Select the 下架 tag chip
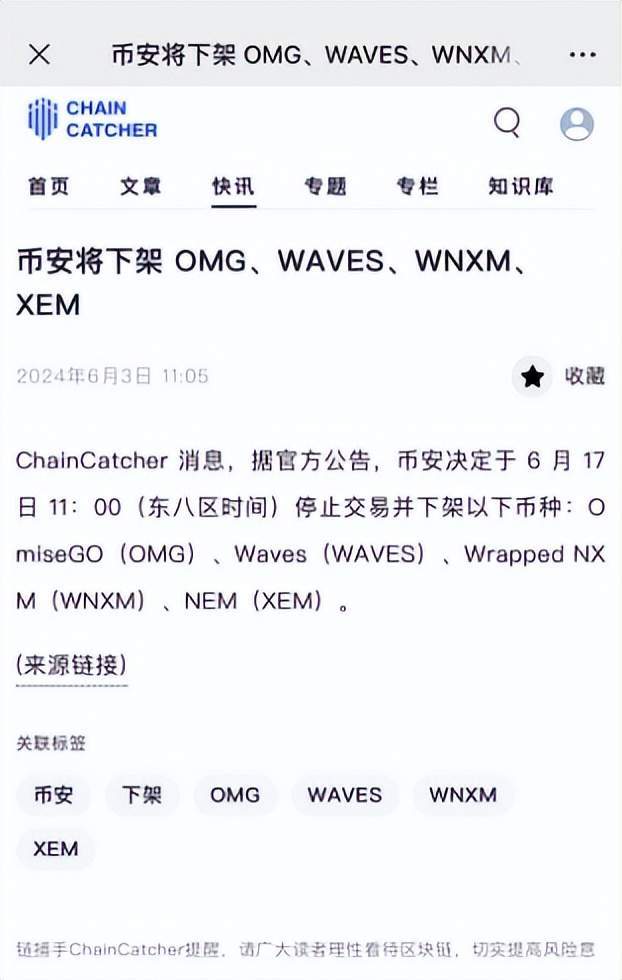Screen dimensions: 622x980 pyautogui.click(x=142, y=795)
